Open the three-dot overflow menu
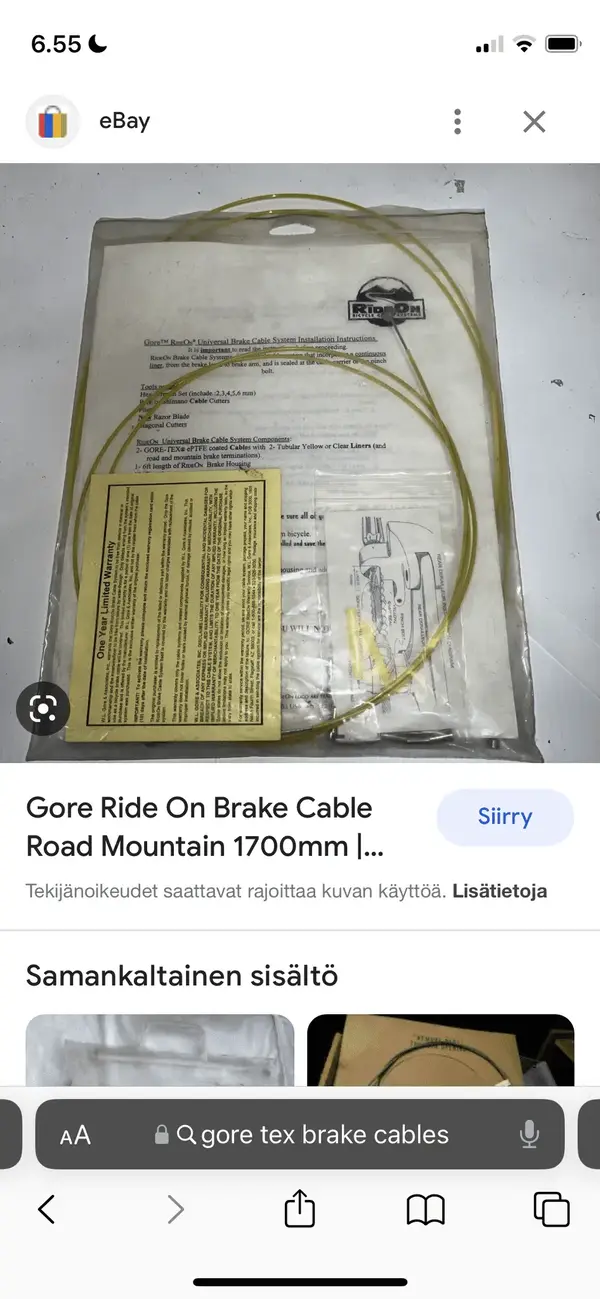The image size is (600, 1299). click(x=457, y=122)
